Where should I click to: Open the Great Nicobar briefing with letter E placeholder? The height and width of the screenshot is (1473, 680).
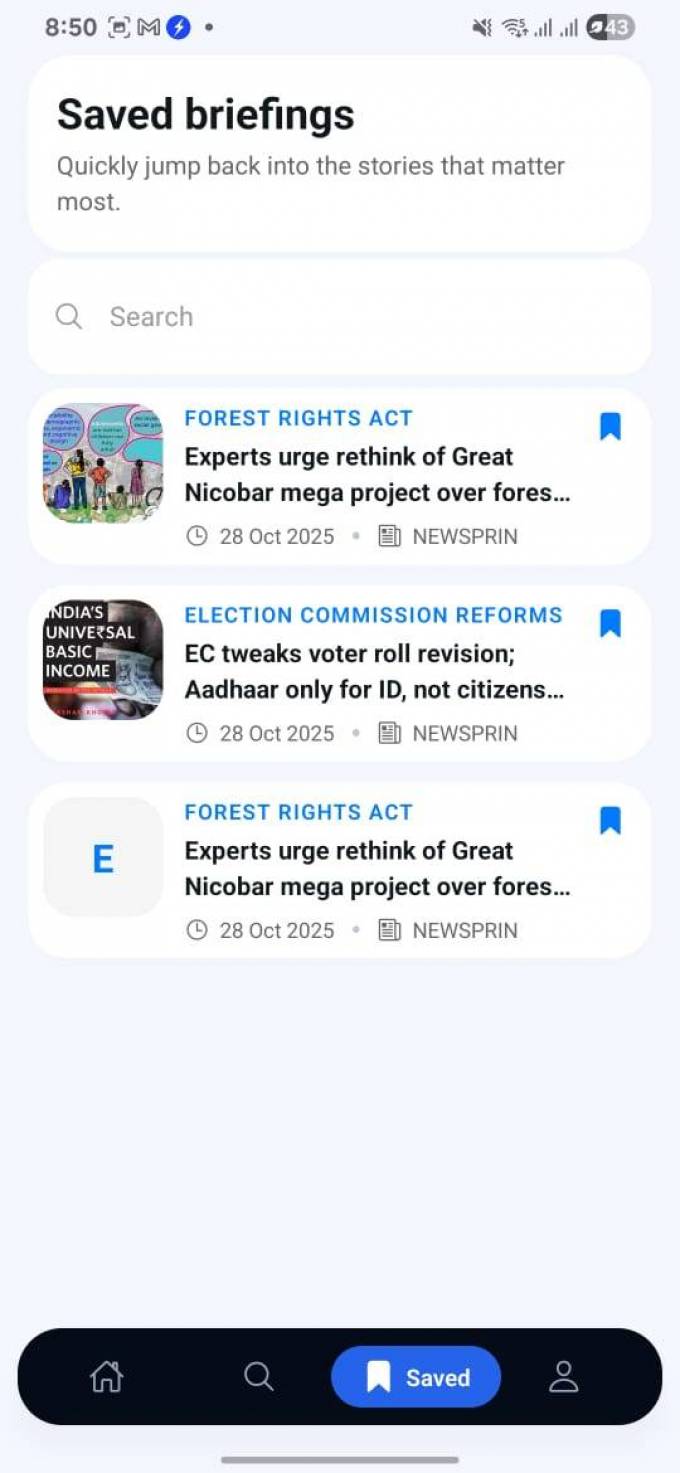pos(375,869)
